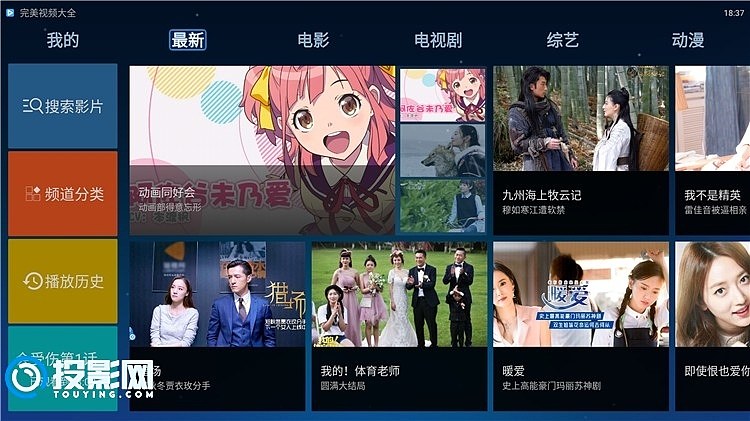Switch to the 电影 tab
This screenshot has height=421, width=750.
pyautogui.click(x=313, y=41)
